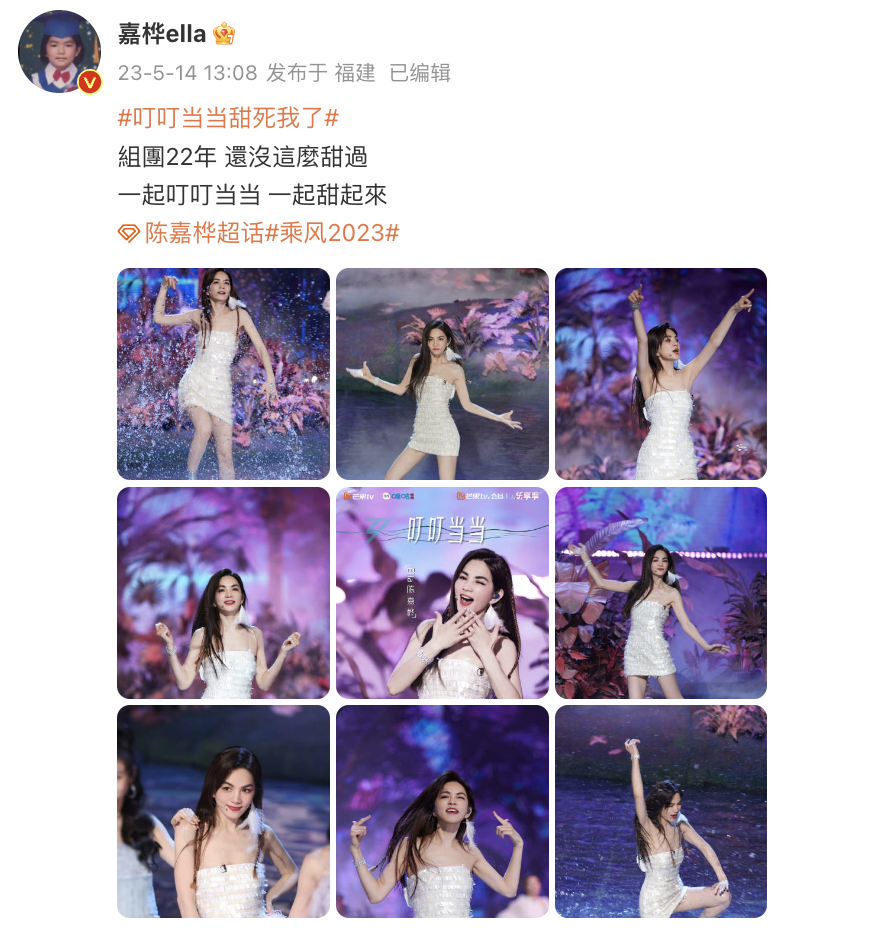Open the photo showing the 叮叮当当 title caption
870x930 pixels.
tap(442, 592)
